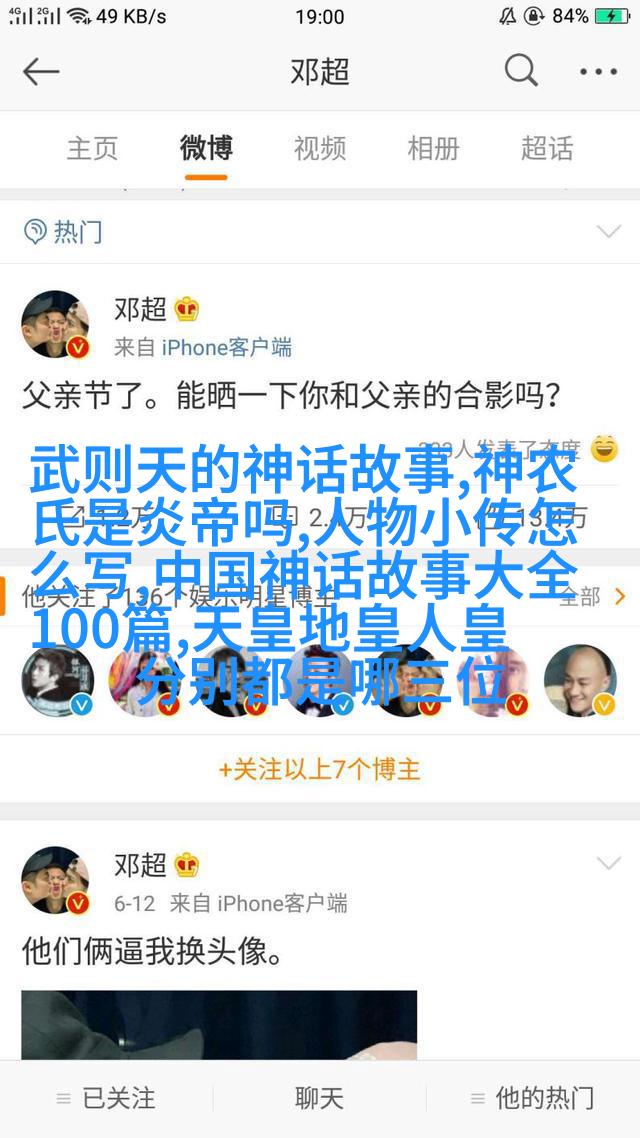Image resolution: width=640 pixels, height=1138 pixels.
Task: Tap the 已关注 button
Action: click(x=107, y=1098)
